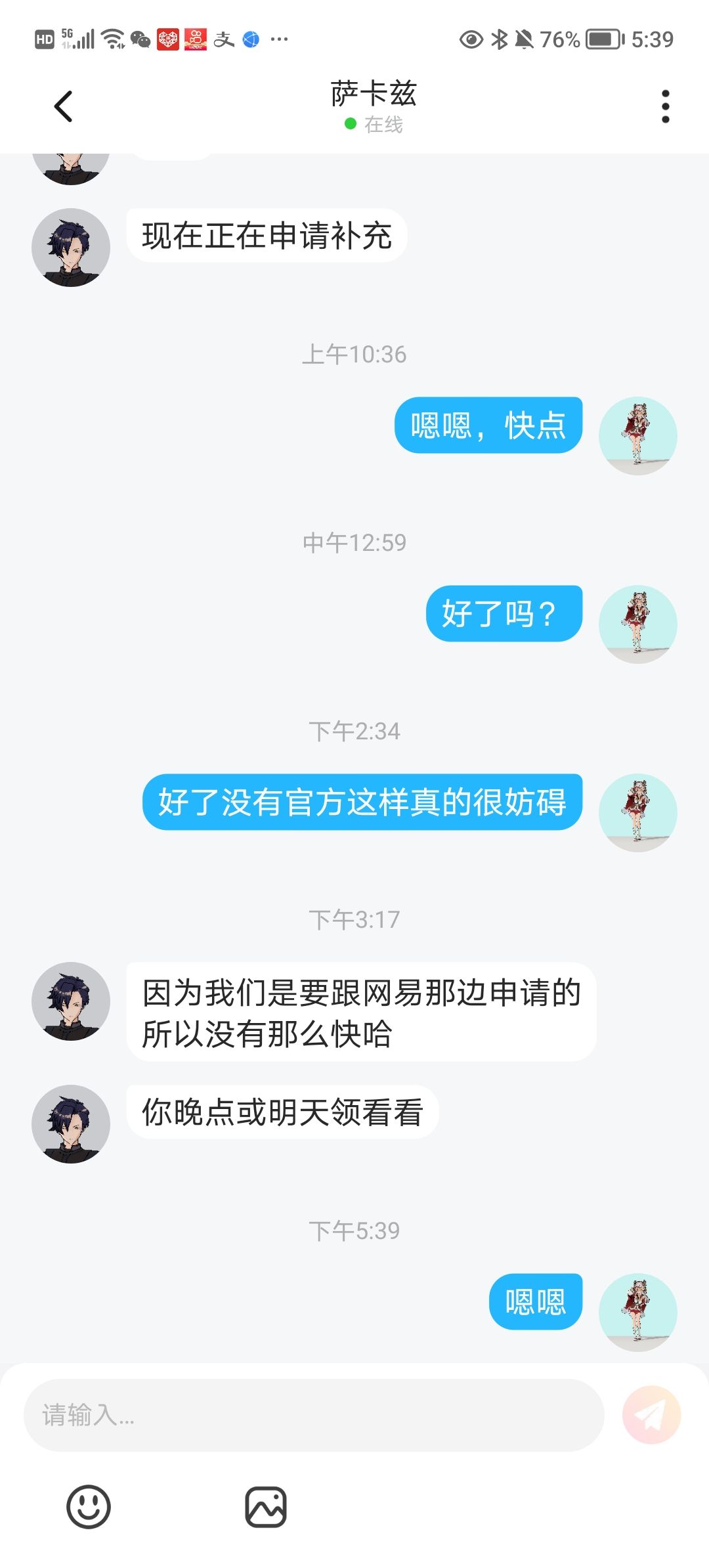The image size is (709, 1568).
Task: Go back from the 萨卡兹 chat
Action: click(x=64, y=106)
